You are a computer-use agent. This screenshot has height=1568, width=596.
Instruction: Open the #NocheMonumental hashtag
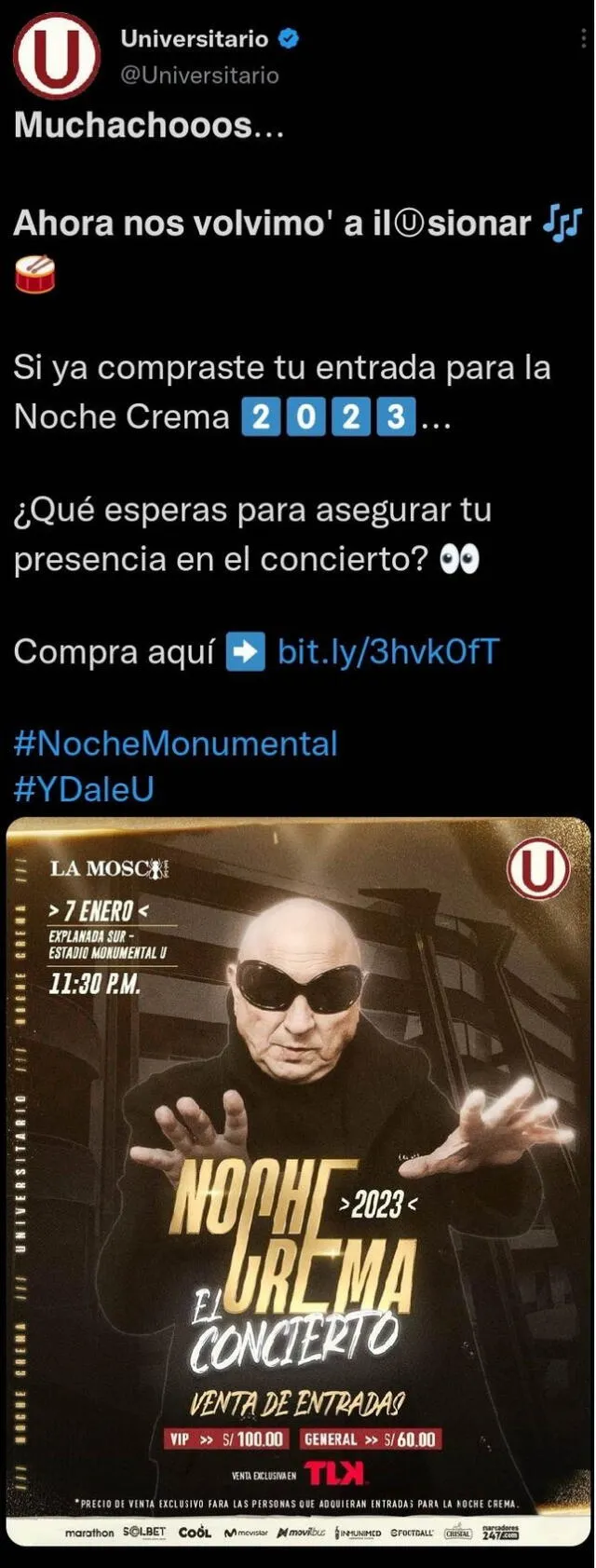(x=176, y=743)
